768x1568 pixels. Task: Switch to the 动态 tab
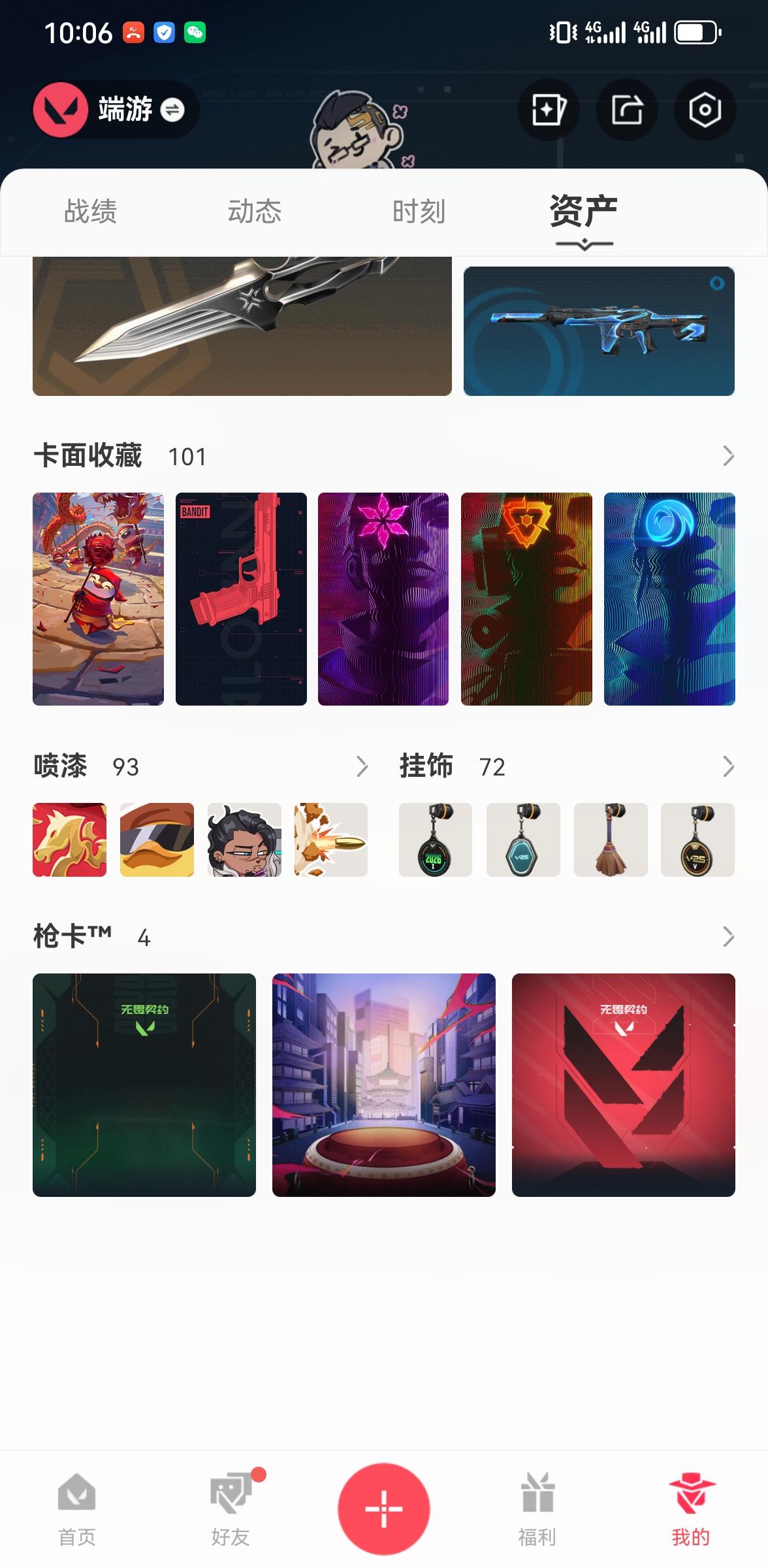click(x=254, y=212)
